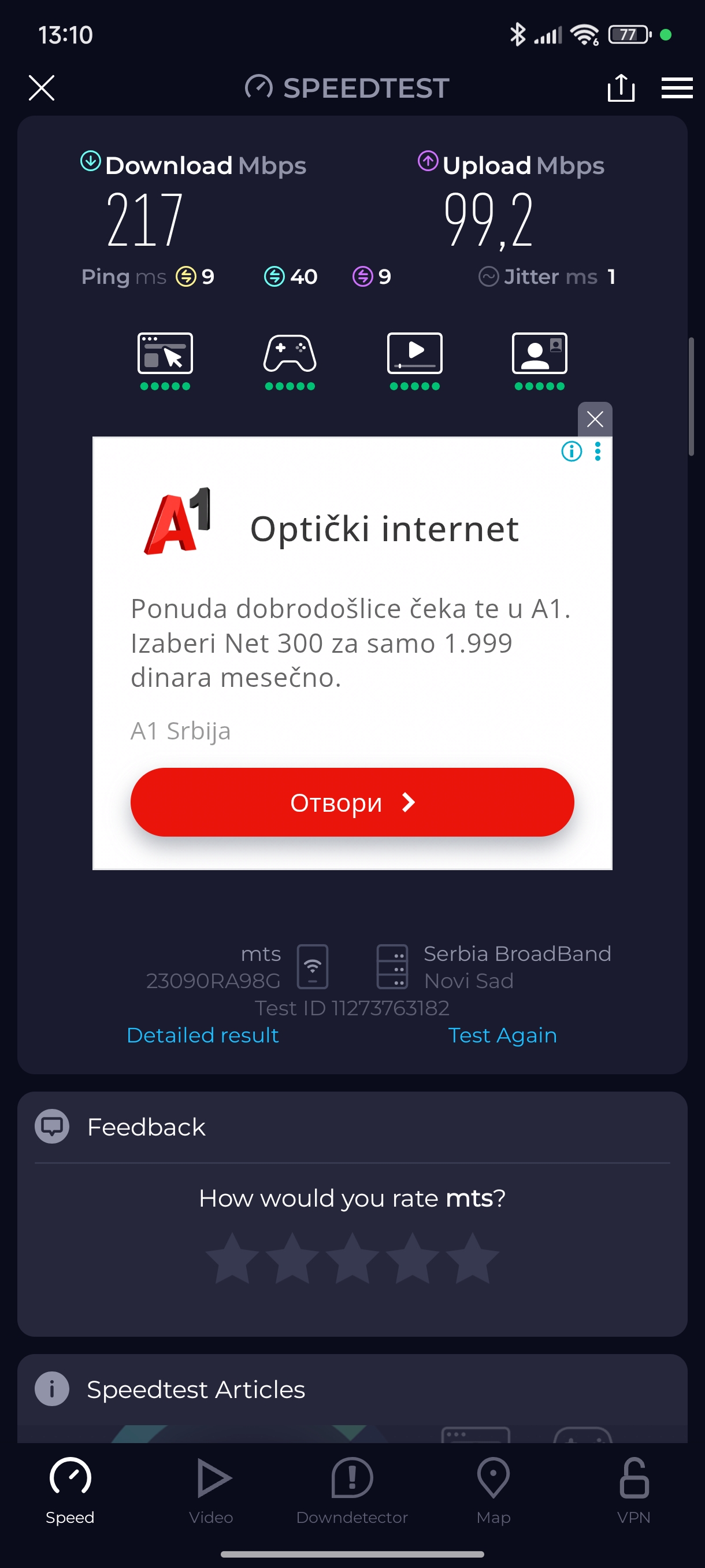The height and width of the screenshot is (1568, 705).
Task: View the gaming score controller icon
Action: click(290, 354)
